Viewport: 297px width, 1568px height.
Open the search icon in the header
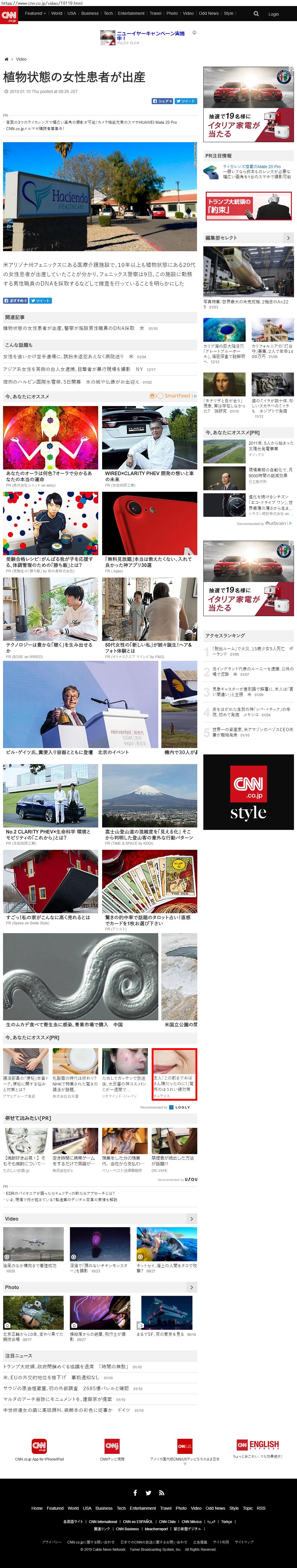point(256,13)
